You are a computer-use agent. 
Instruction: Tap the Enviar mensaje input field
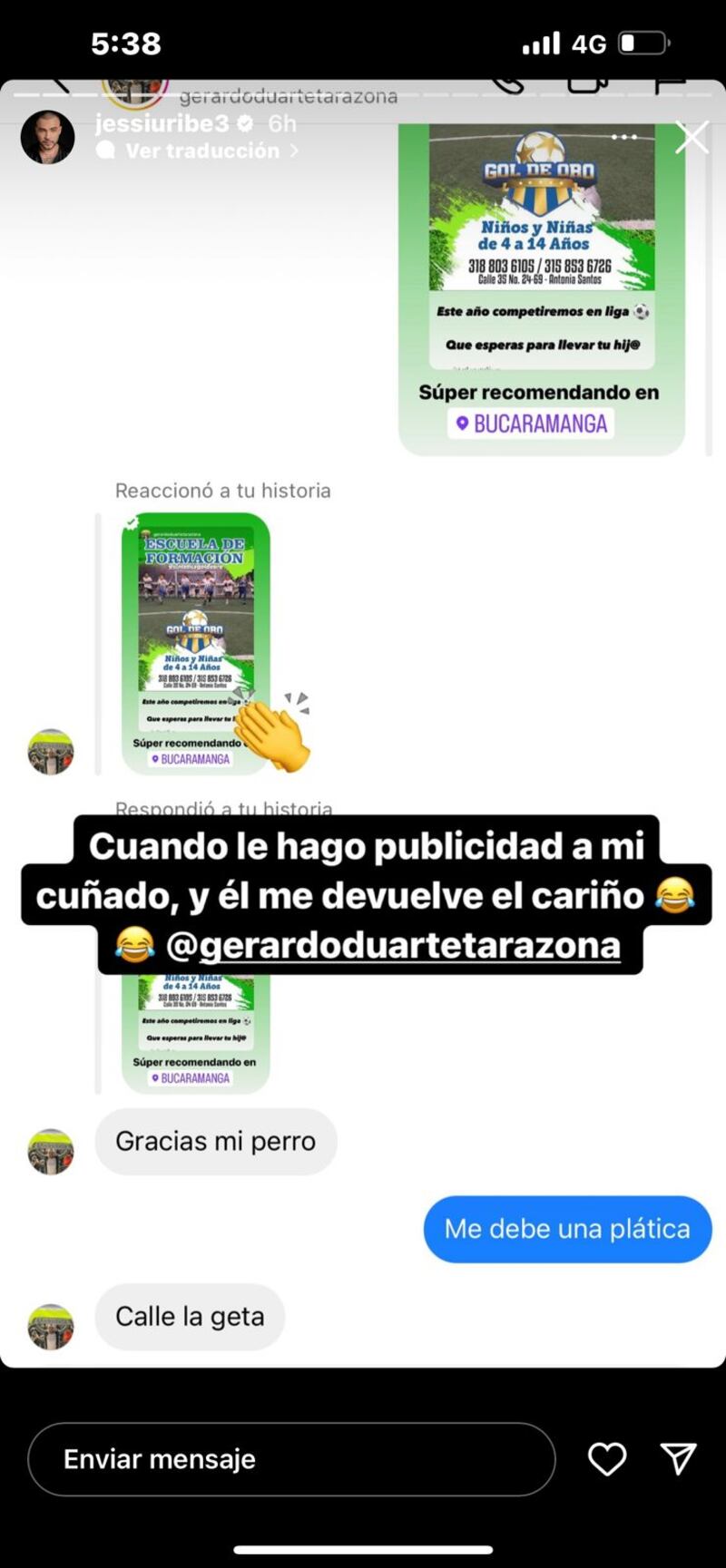(290, 1459)
